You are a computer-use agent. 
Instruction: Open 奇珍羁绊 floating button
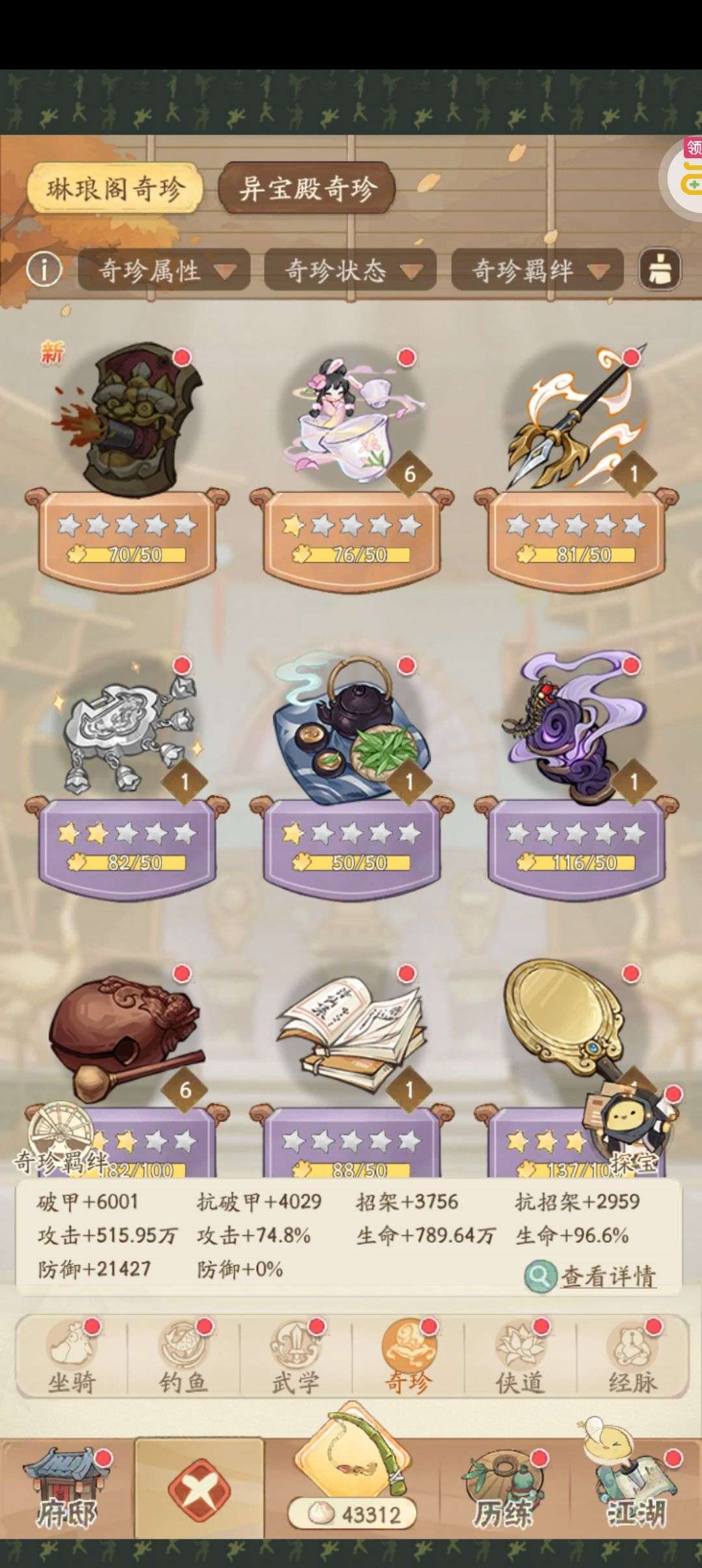pyautogui.click(x=60, y=1138)
